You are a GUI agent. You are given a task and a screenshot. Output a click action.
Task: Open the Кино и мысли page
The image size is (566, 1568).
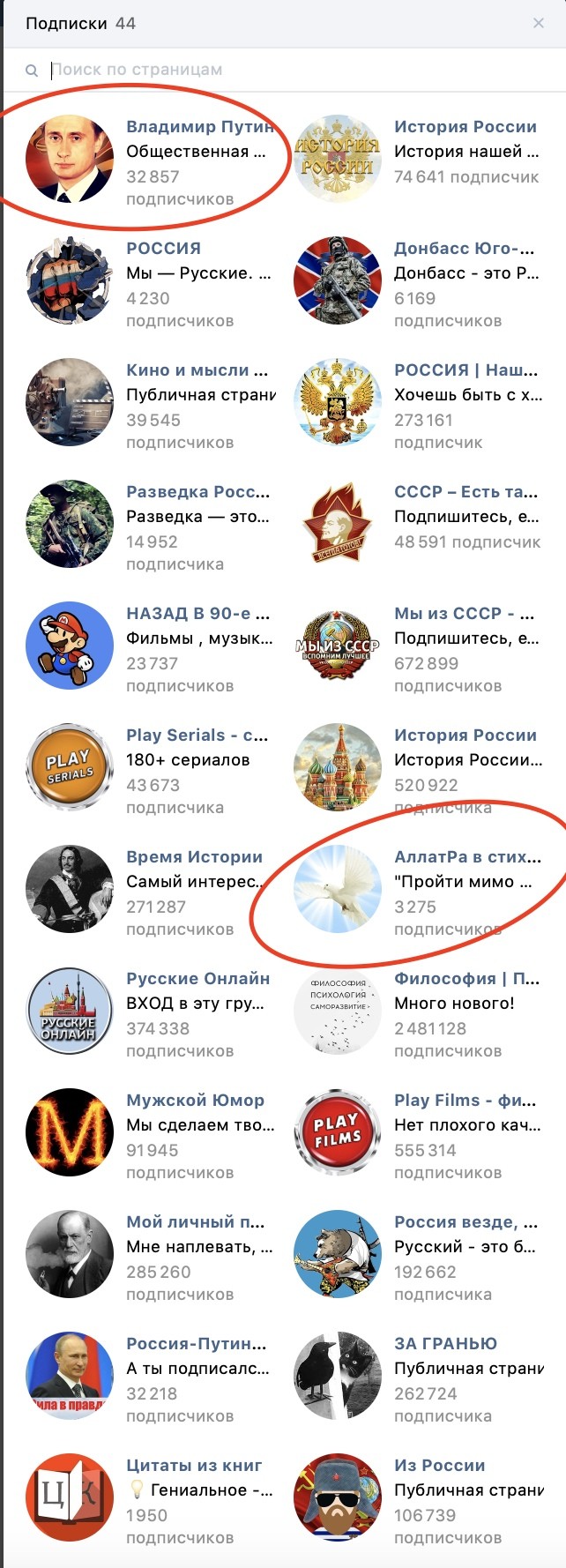(196, 370)
